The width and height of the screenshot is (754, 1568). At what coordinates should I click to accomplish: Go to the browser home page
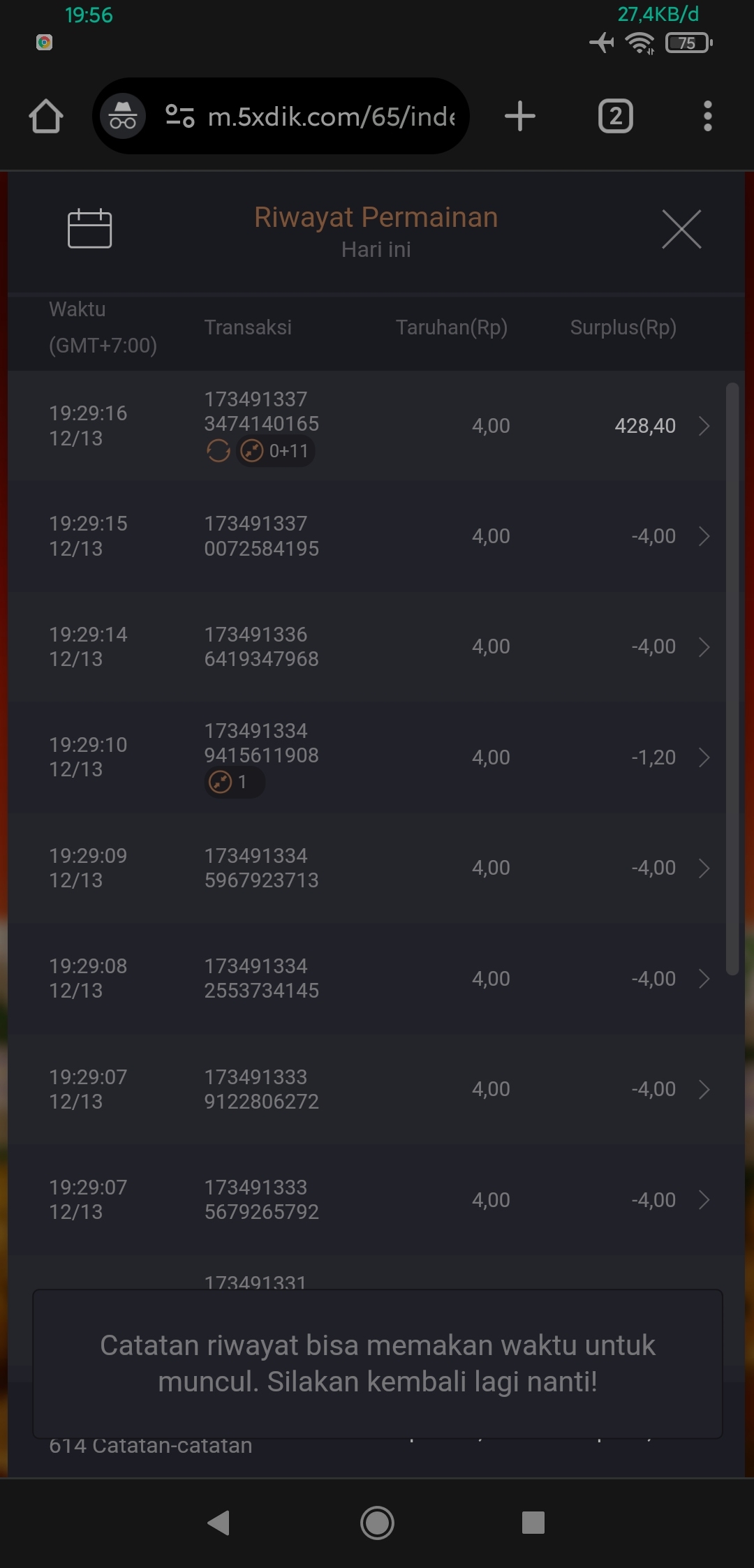tap(46, 116)
